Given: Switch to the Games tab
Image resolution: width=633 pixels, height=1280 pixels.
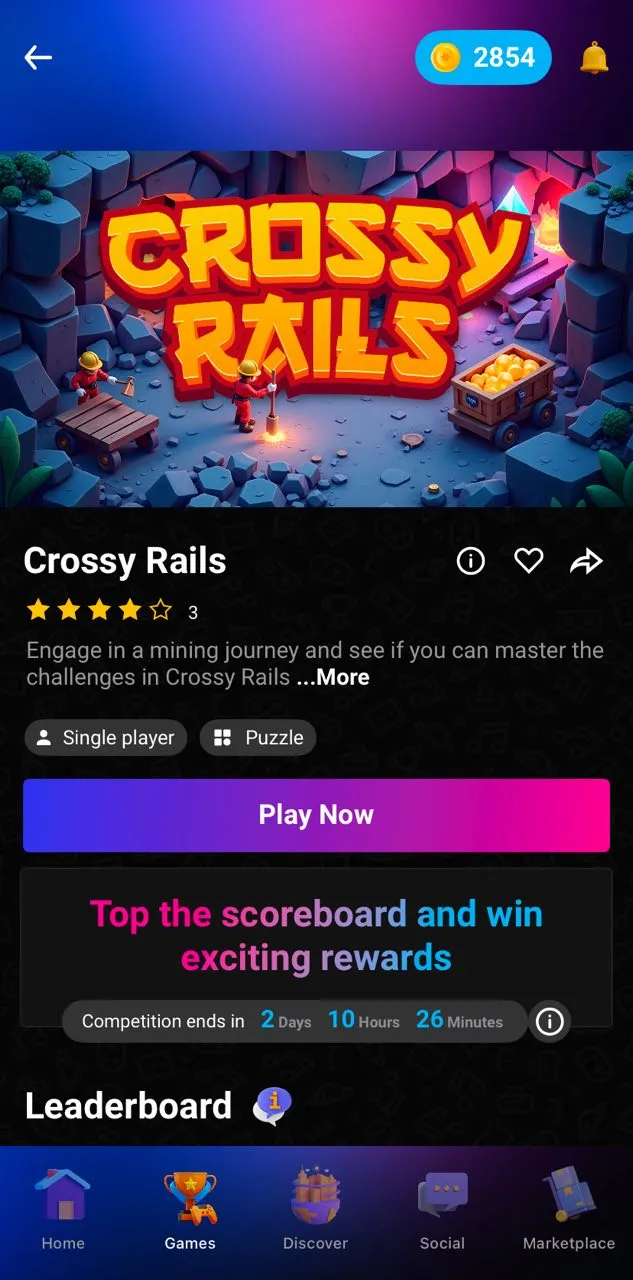Looking at the screenshot, I should 190,1210.
